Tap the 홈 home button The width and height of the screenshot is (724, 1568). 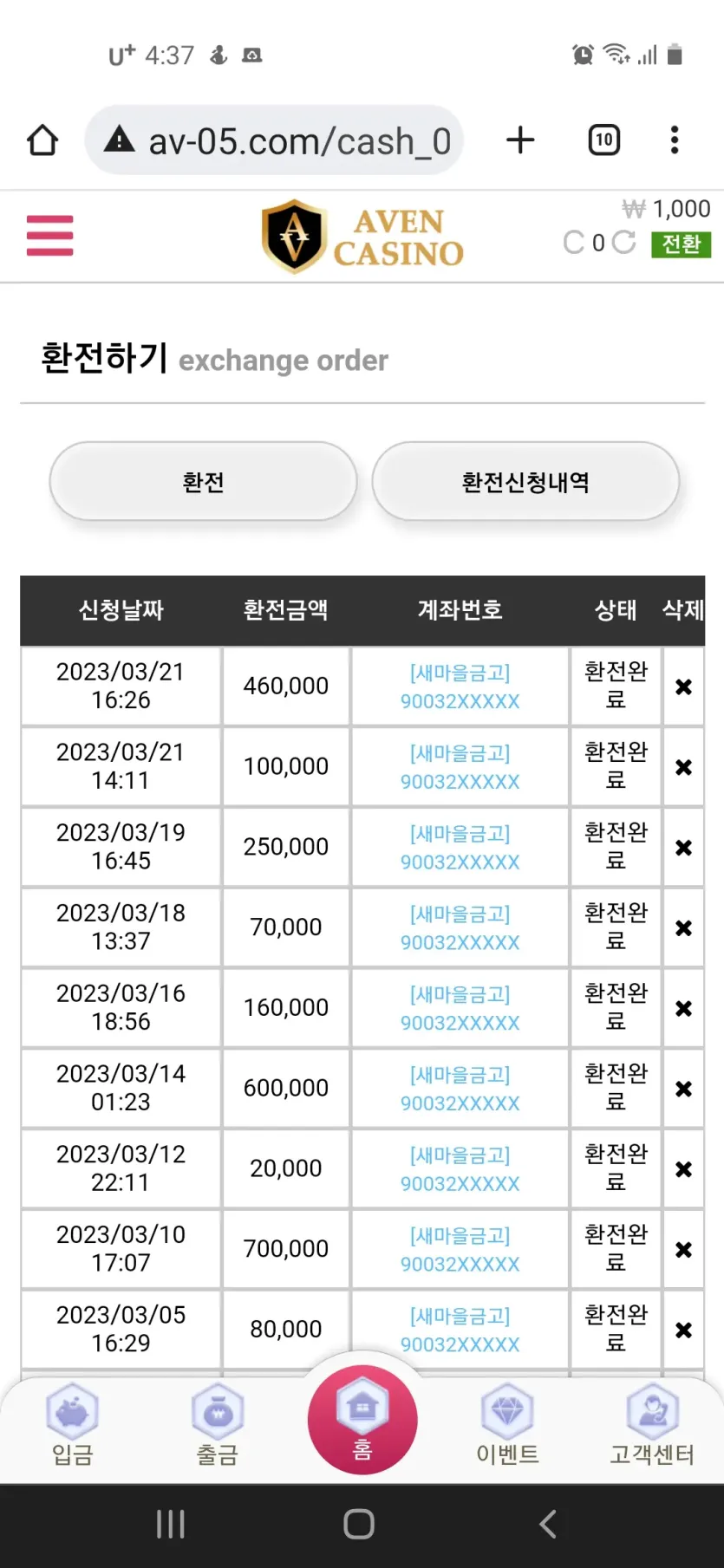[362, 1420]
